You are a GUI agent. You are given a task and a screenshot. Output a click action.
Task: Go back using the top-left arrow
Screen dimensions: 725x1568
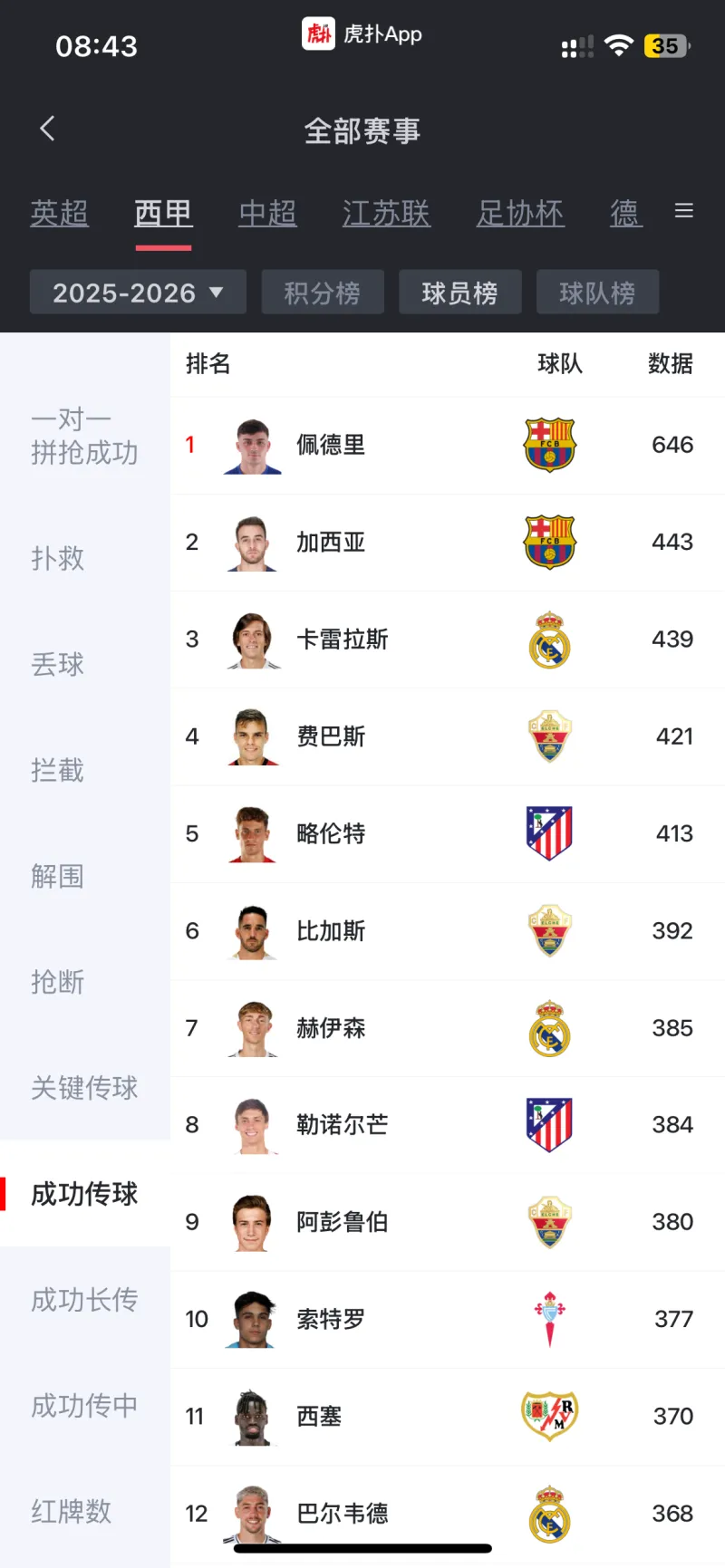coord(48,129)
